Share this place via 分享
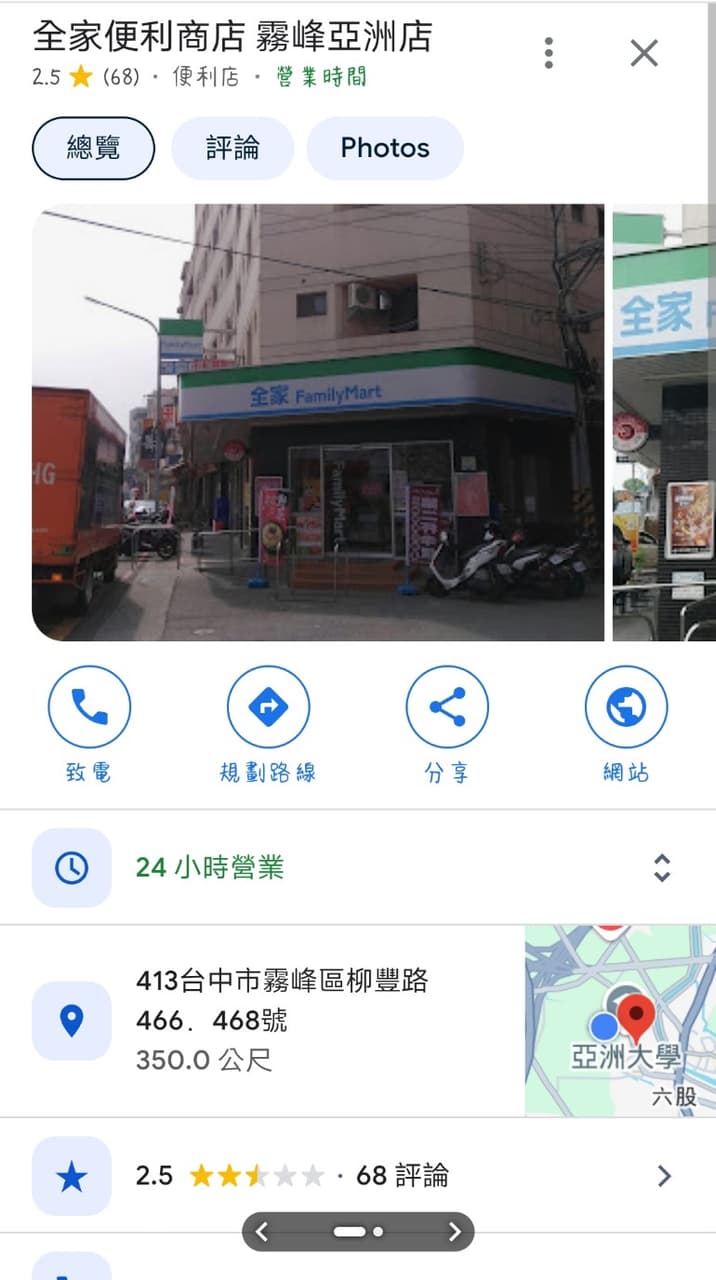This screenshot has height=1280, width=716. point(446,708)
